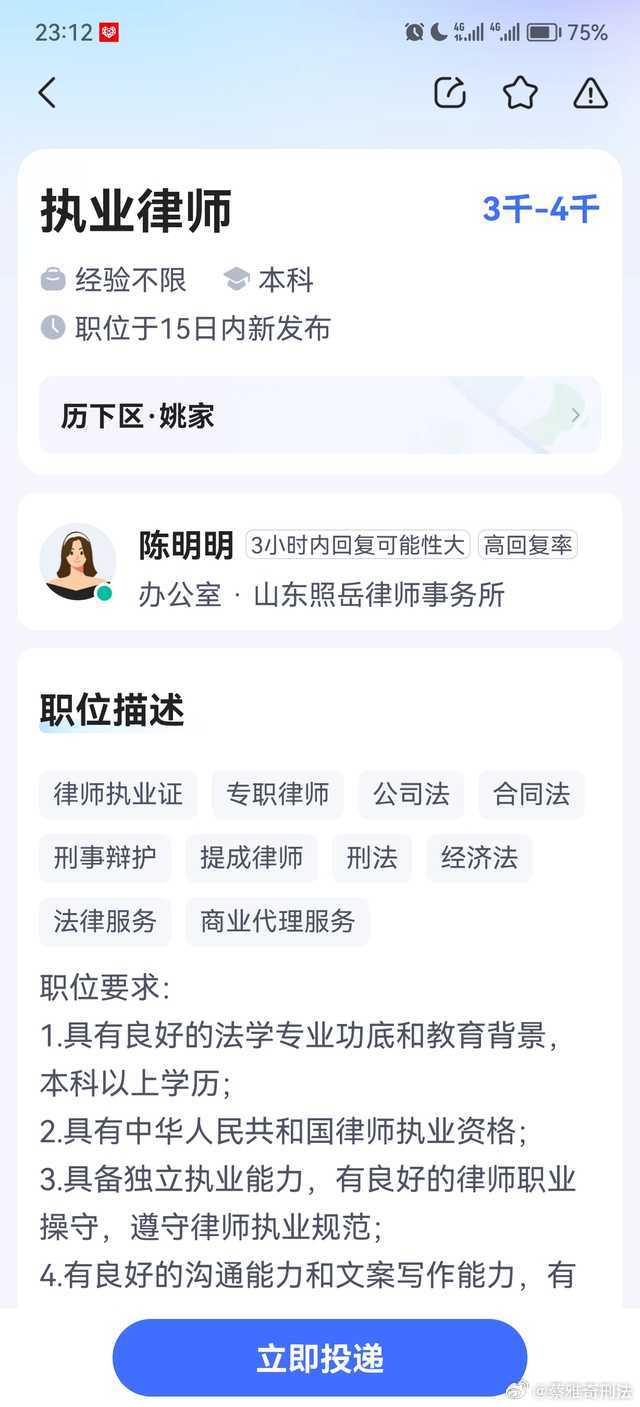Tap the 立即投递 apply button
The width and height of the screenshot is (640, 1407).
point(320,1358)
